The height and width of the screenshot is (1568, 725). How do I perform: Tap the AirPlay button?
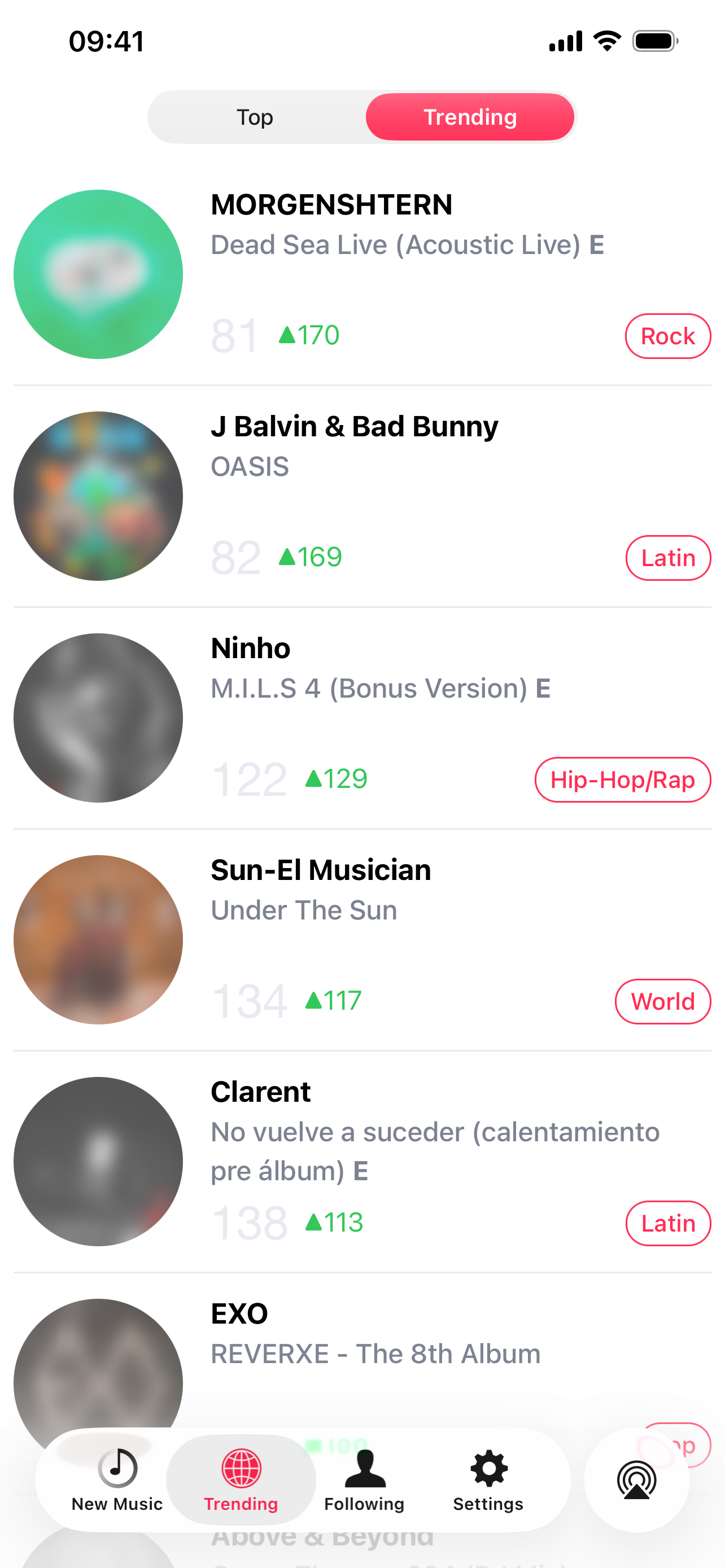637,1480
